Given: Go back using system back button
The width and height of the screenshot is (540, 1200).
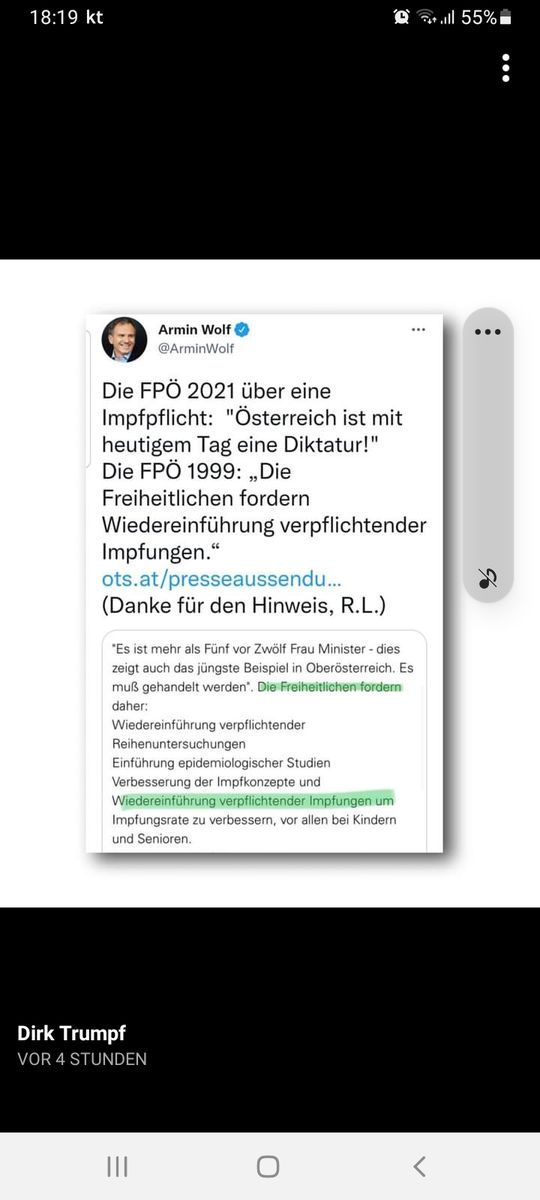Looking at the screenshot, I should point(420,1166).
